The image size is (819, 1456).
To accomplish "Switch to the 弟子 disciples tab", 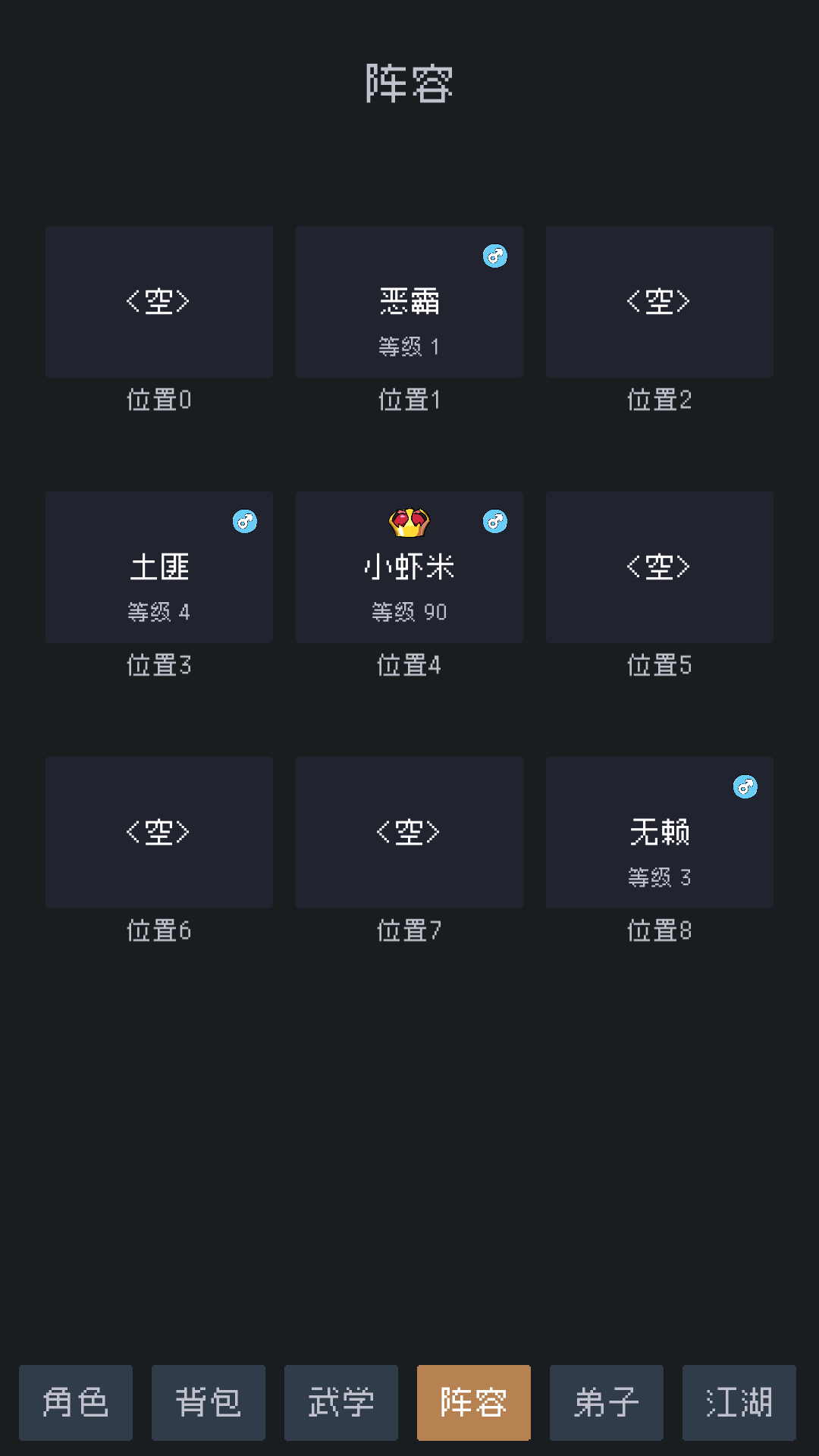I will tap(606, 1402).
